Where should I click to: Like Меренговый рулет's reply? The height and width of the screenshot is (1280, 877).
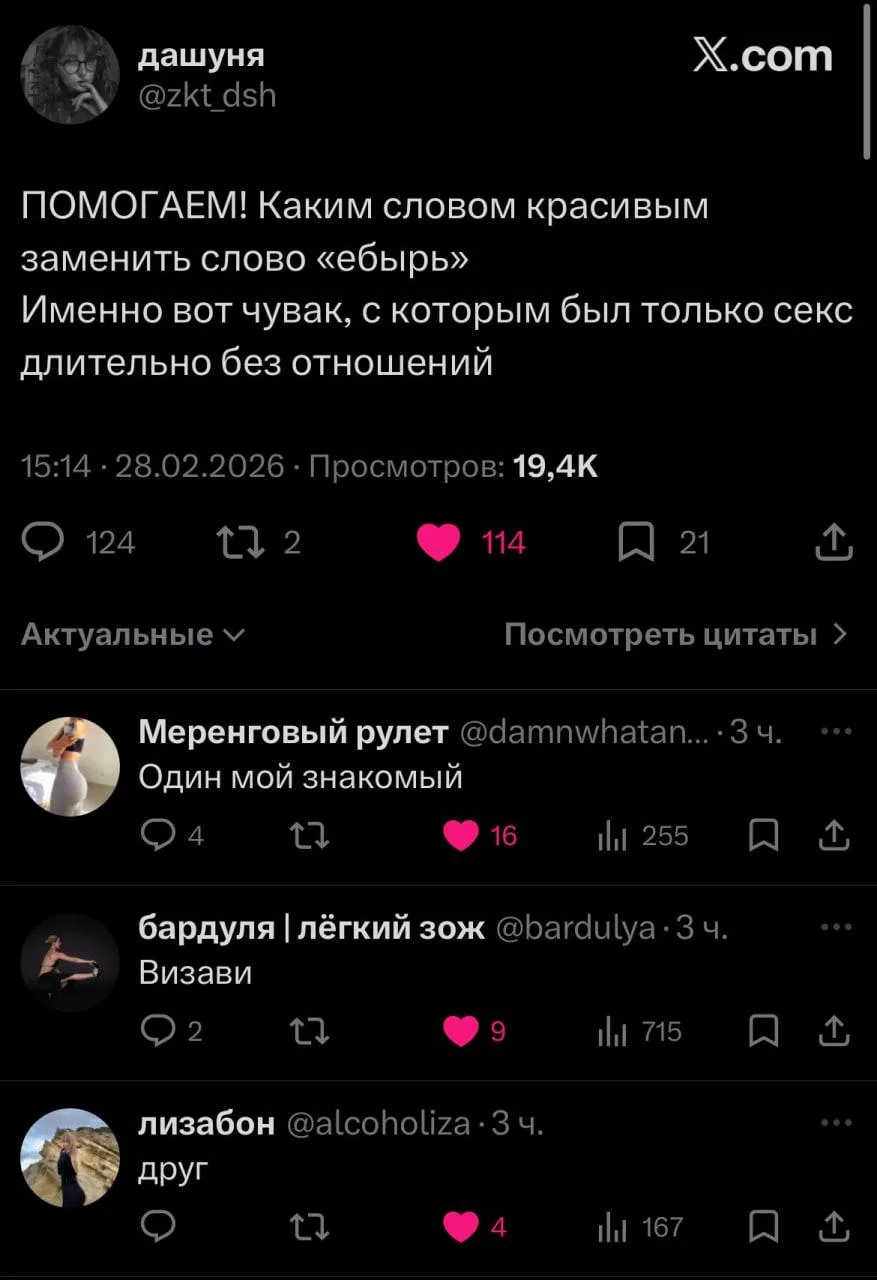[461, 836]
